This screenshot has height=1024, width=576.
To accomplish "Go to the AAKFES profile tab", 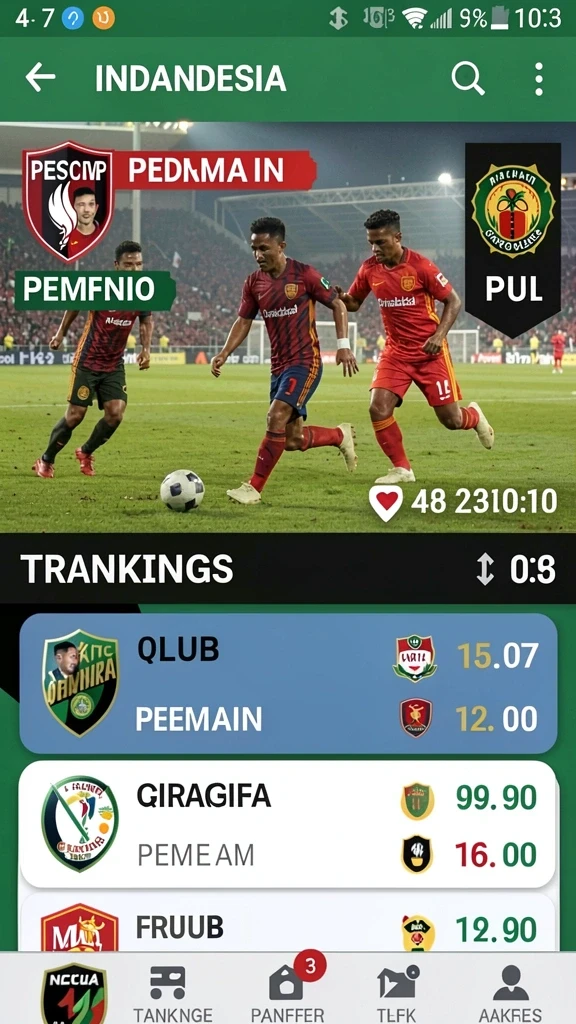I will [x=510, y=993].
